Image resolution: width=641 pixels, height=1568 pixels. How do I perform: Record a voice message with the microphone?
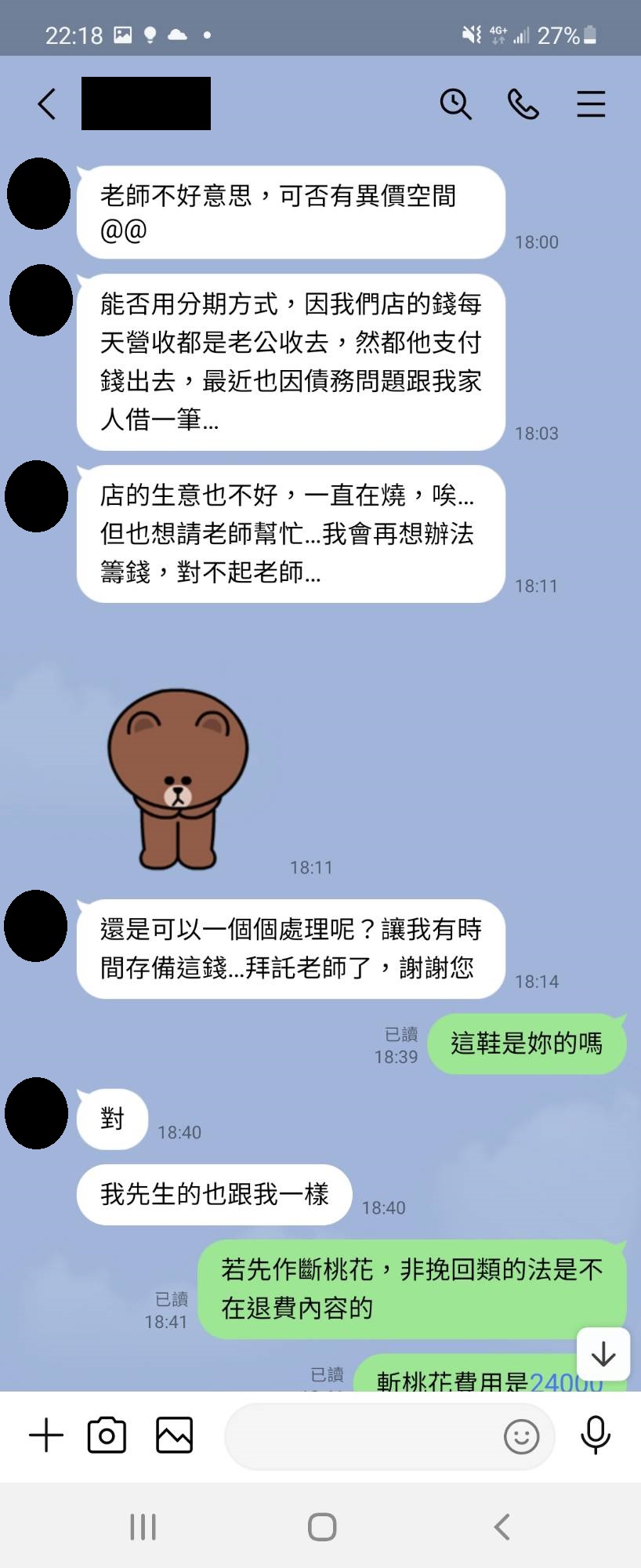point(596,1436)
